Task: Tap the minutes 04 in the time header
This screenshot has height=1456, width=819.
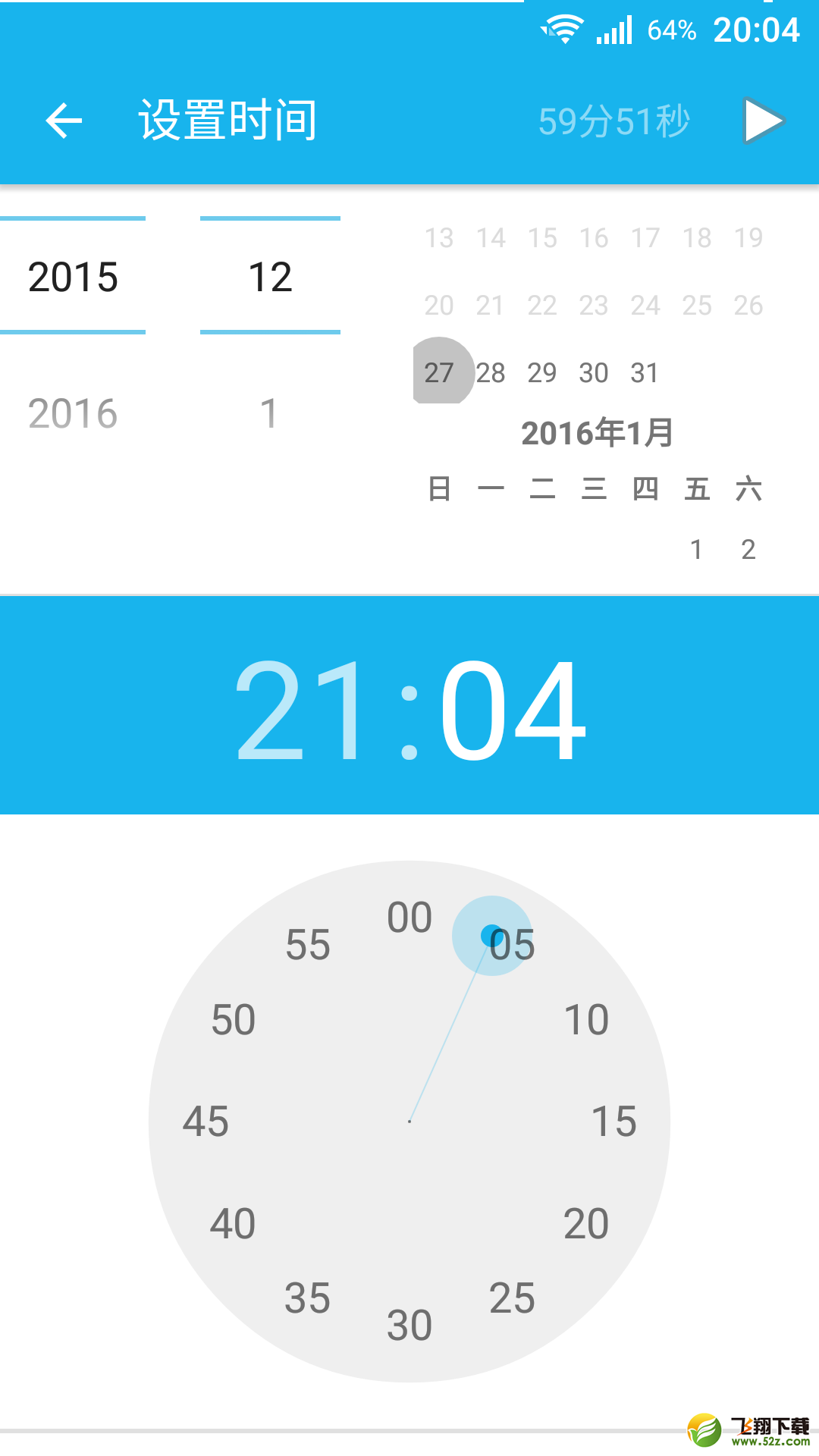Action: coord(513,709)
